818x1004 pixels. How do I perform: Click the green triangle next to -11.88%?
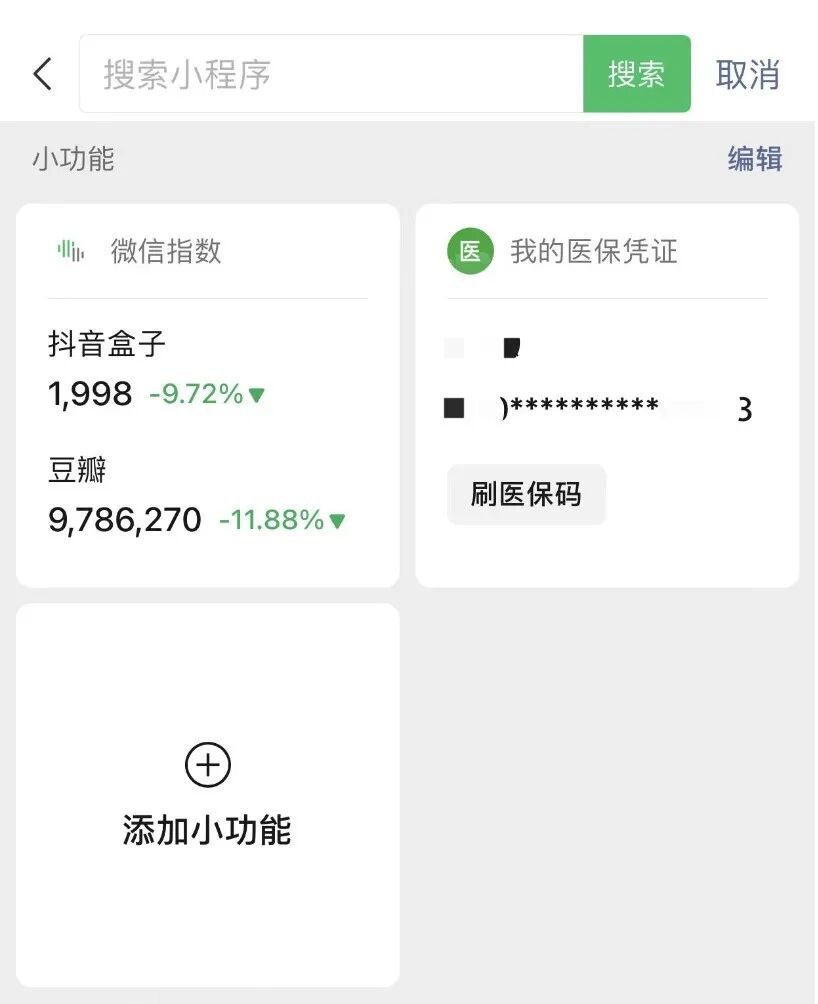coord(337,521)
